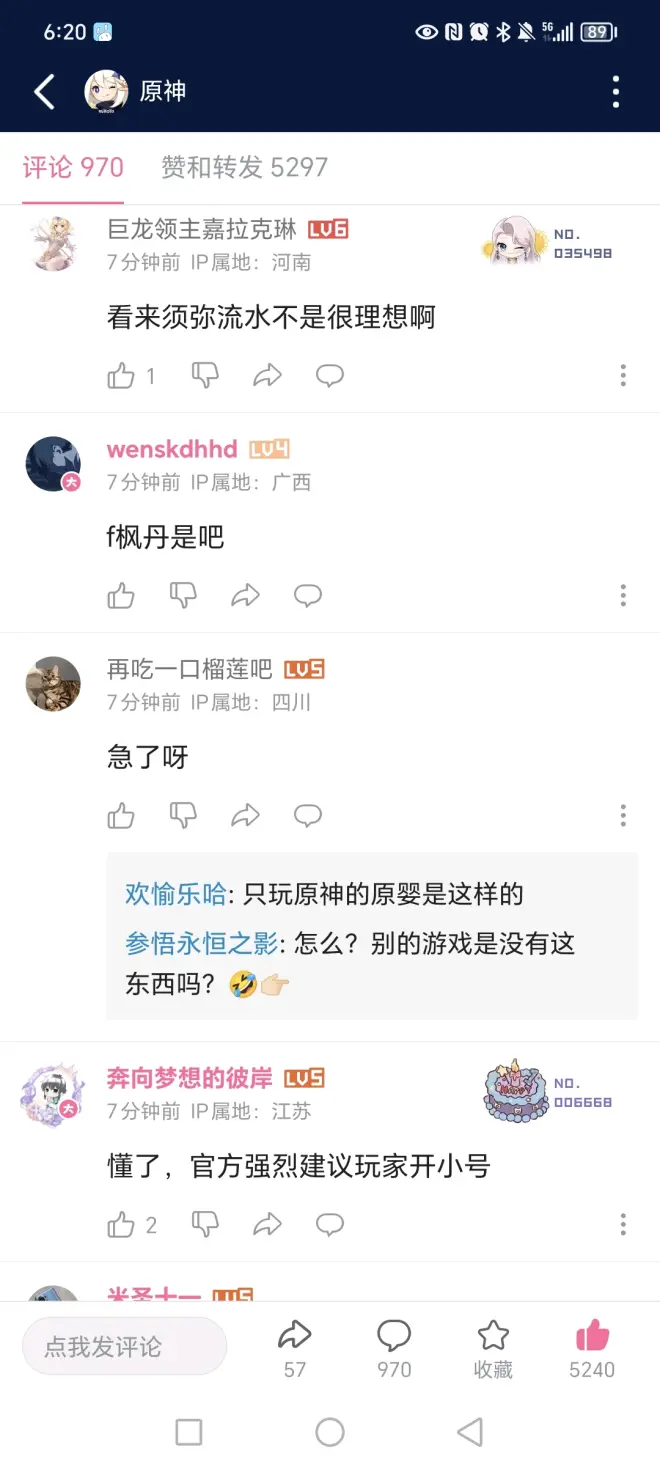Dislike the comment by 巨龙领主嘉拉克琳

point(205,376)
